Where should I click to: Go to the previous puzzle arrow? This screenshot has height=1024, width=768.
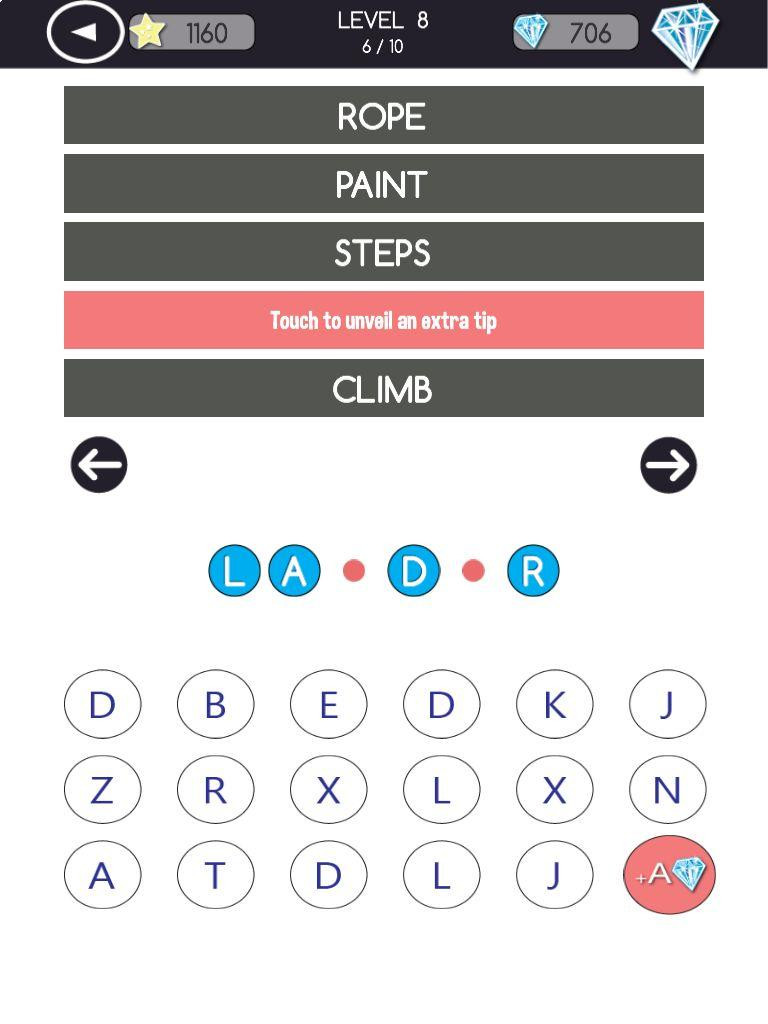[x=99, y=465]
